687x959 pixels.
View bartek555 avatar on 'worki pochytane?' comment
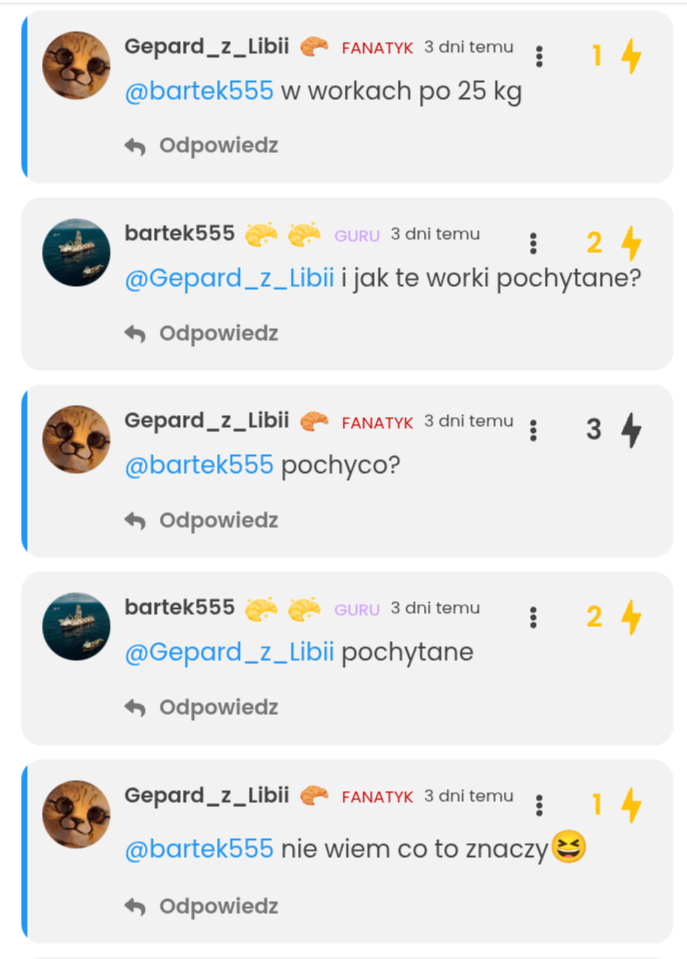click(76, 252)
